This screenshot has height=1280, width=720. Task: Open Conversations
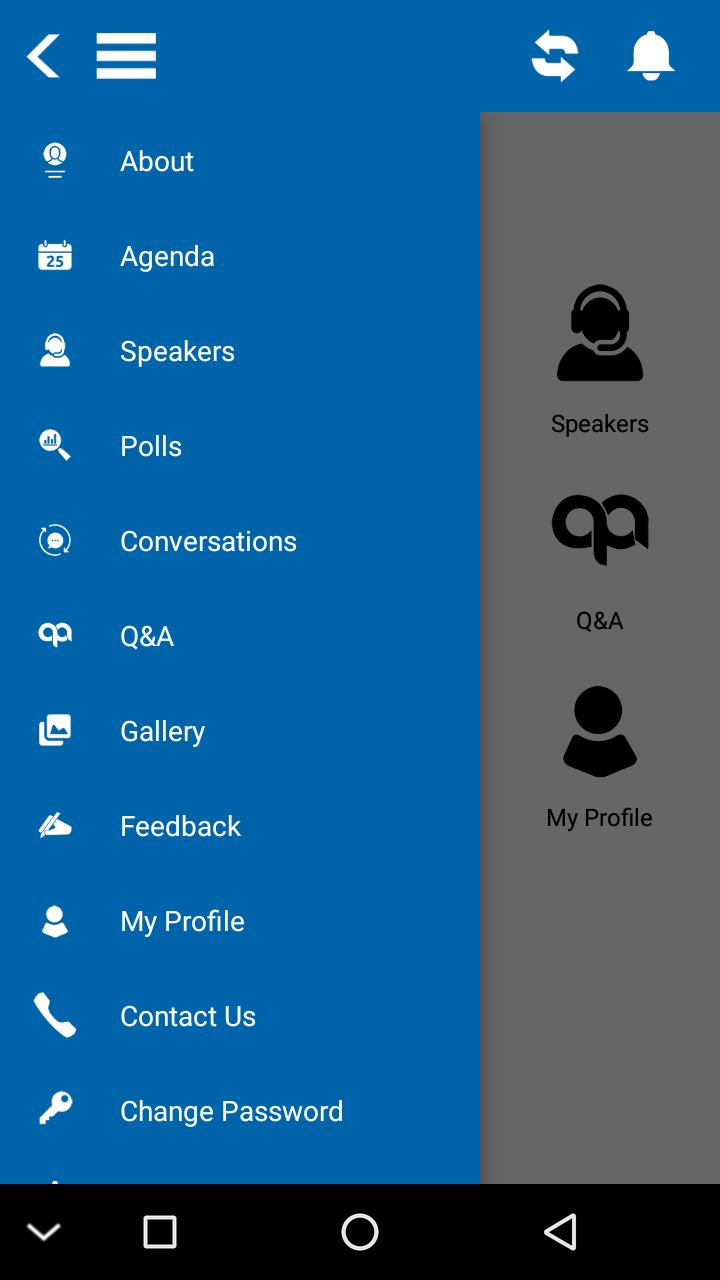(240, 541)
